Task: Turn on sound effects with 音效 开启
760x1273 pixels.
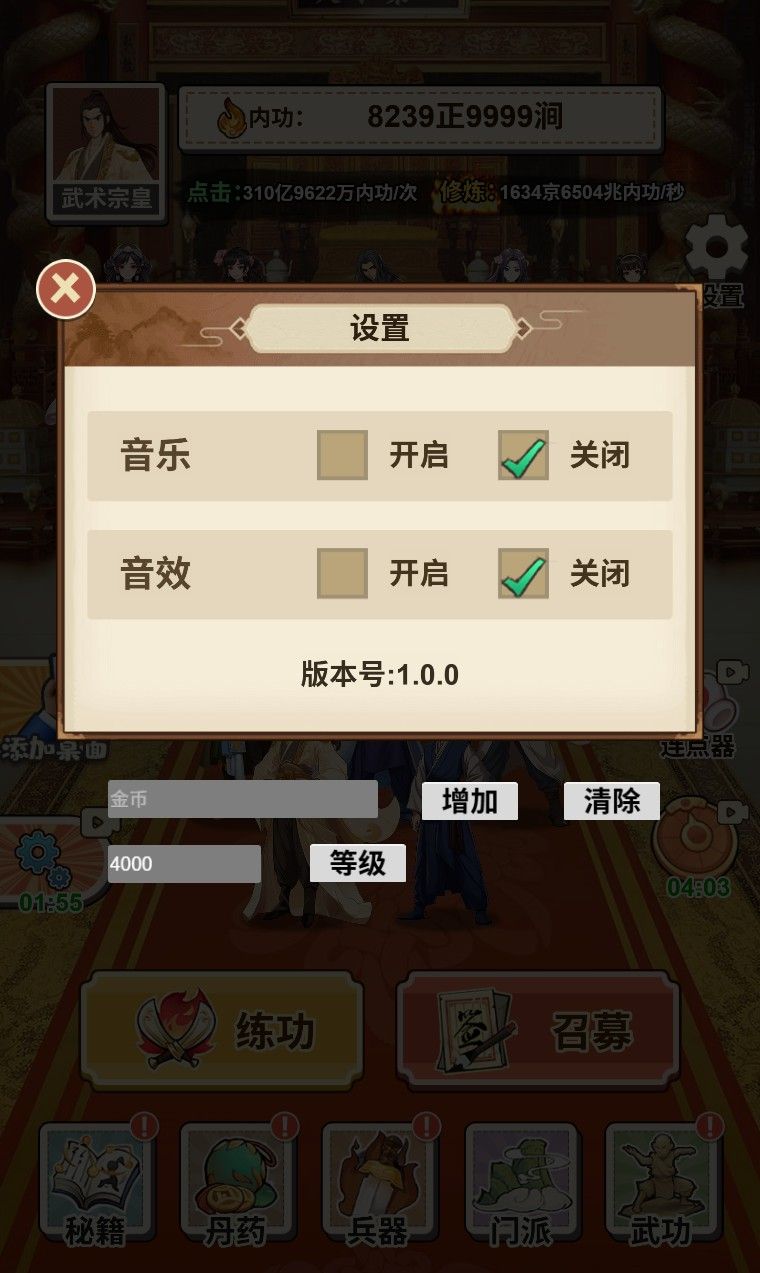Action: (x=342, y=573)
